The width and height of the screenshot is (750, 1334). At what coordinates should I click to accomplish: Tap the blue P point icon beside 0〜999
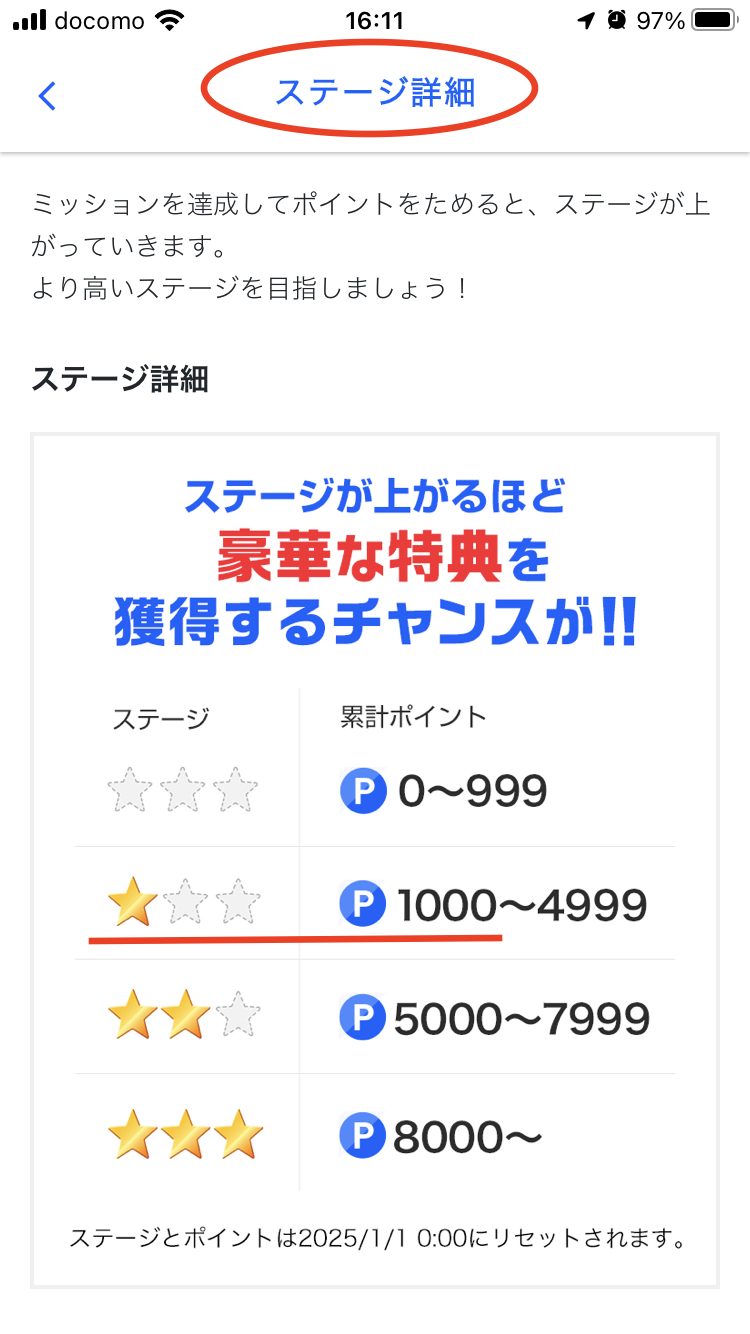(364, 789)
